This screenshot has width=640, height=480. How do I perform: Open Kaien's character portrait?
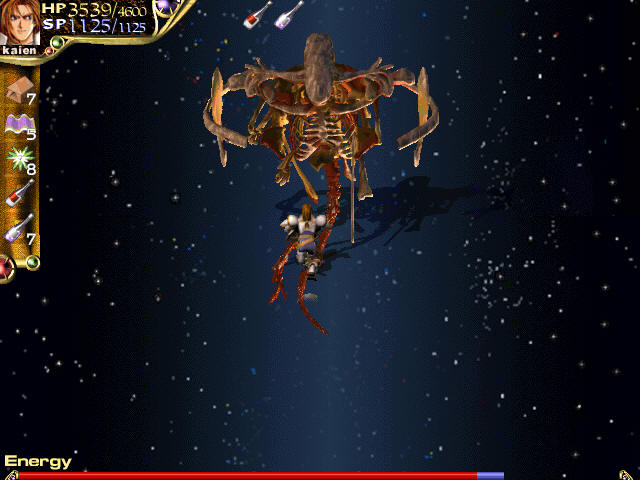(x=19, y=22)
